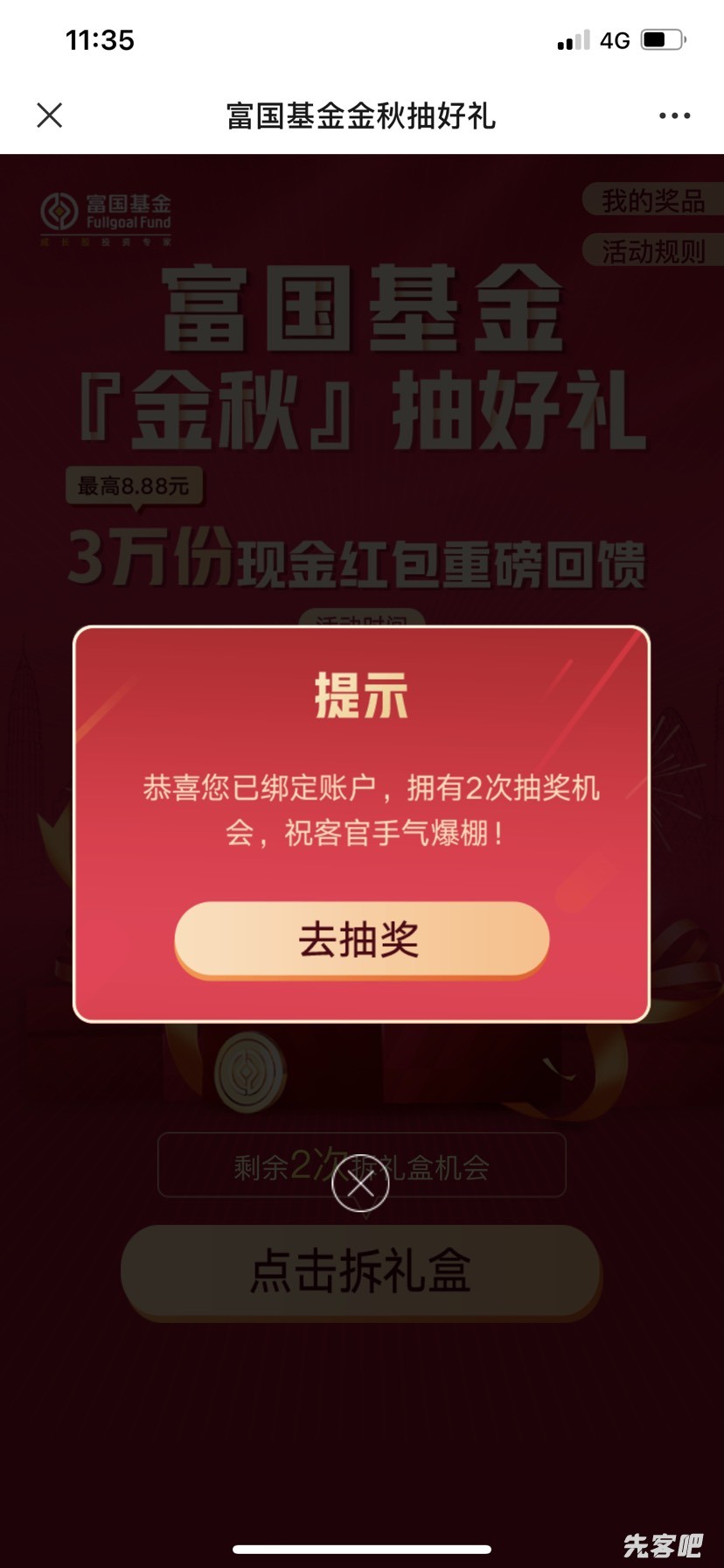Click the X to exit the mini program
The width and height of the screenshot is (724, 1568).
[x=50, y=115]
